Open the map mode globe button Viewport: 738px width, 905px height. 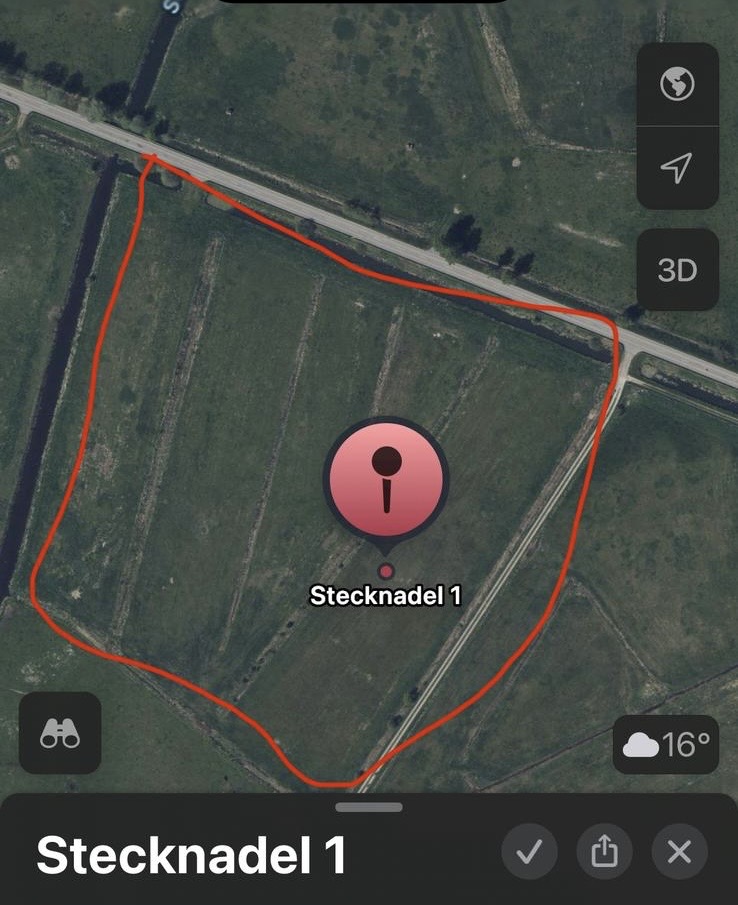tap(677, 85)
